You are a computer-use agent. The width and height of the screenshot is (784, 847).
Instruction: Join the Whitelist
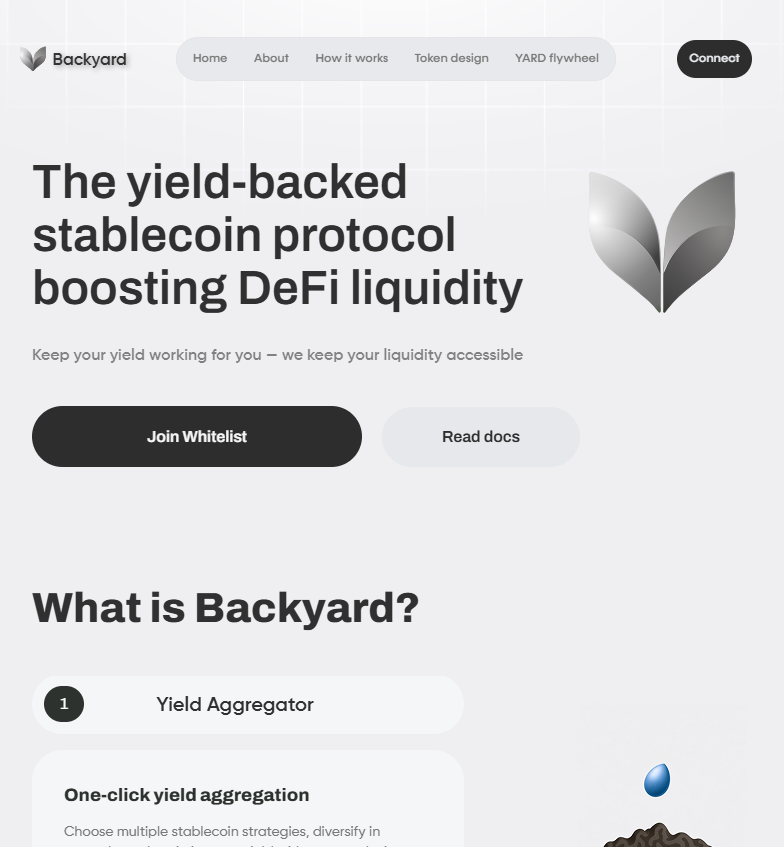click(197, 436)
